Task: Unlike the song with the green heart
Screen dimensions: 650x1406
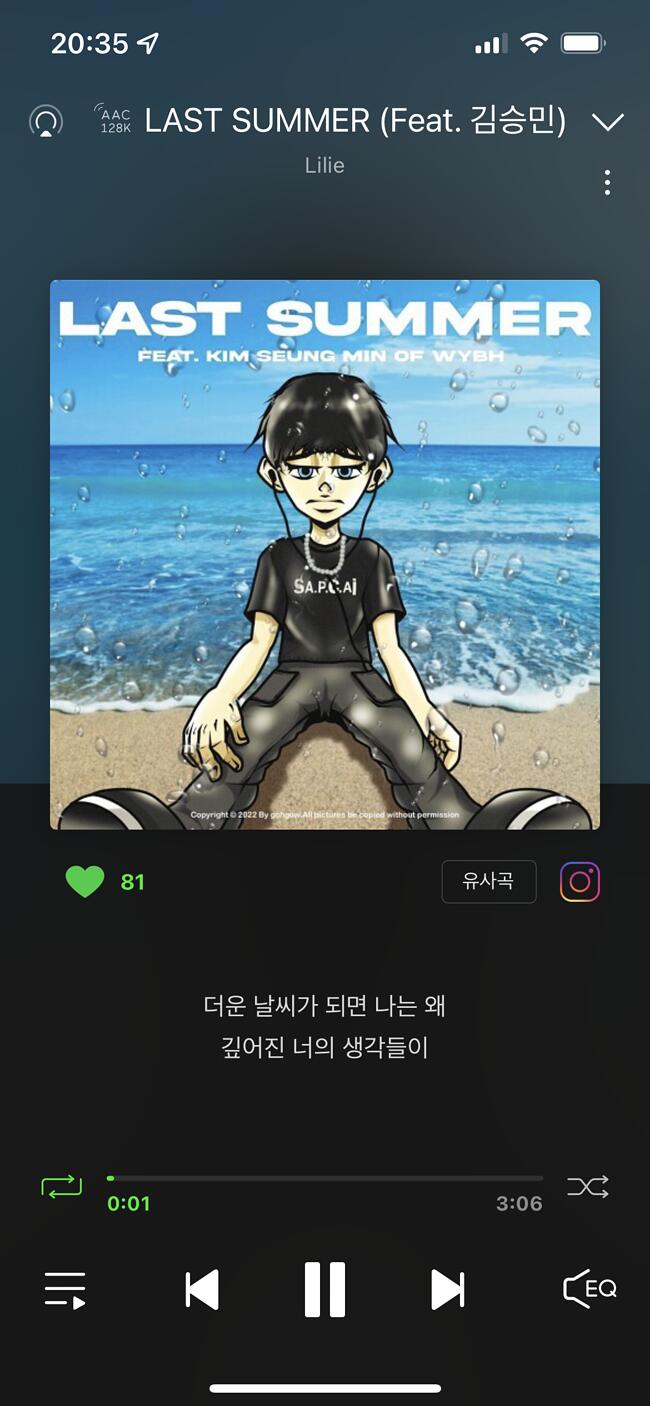Action: click(85, 881)
